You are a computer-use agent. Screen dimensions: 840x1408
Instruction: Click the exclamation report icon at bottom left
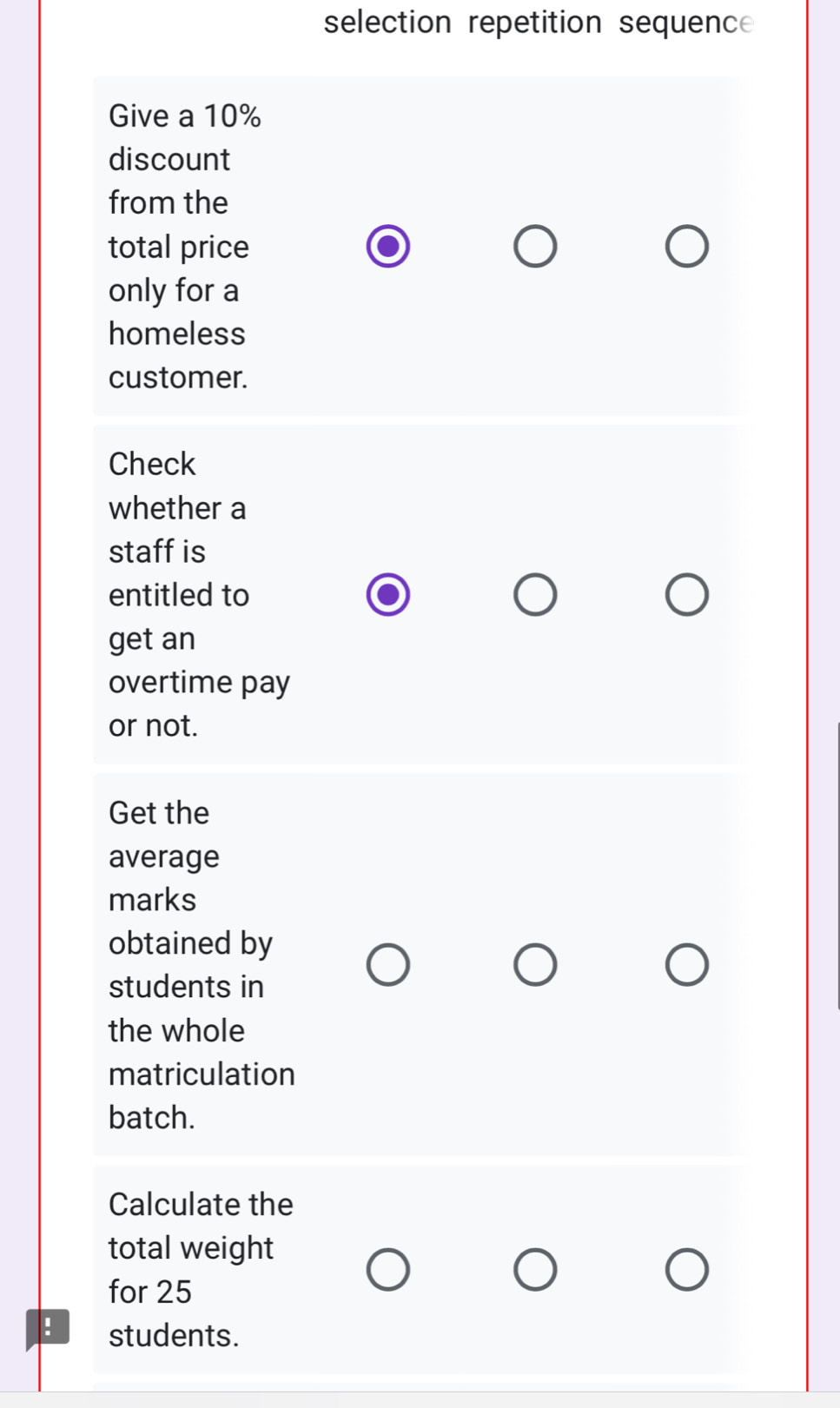[x=49, y=1326]
